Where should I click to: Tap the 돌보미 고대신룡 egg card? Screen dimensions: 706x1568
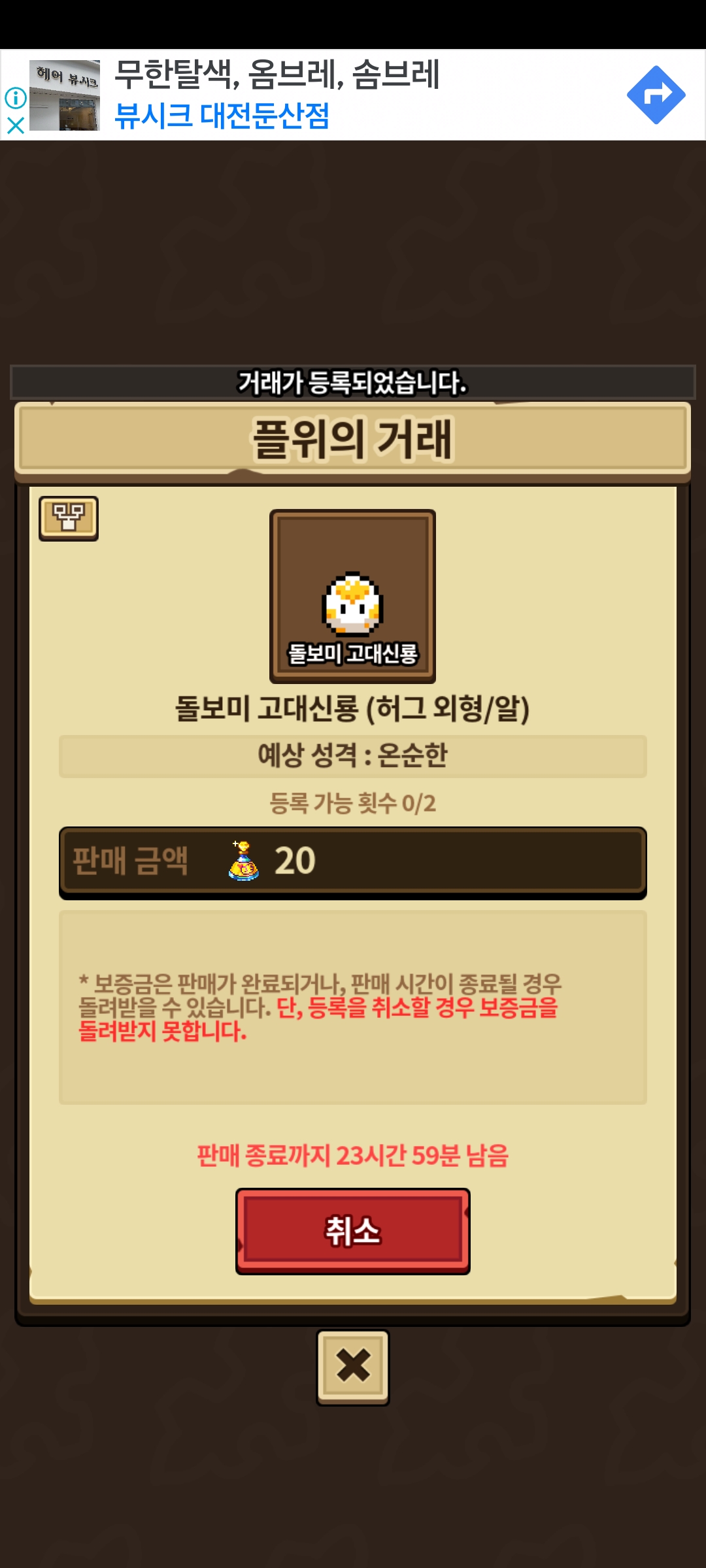pos(353,596)
